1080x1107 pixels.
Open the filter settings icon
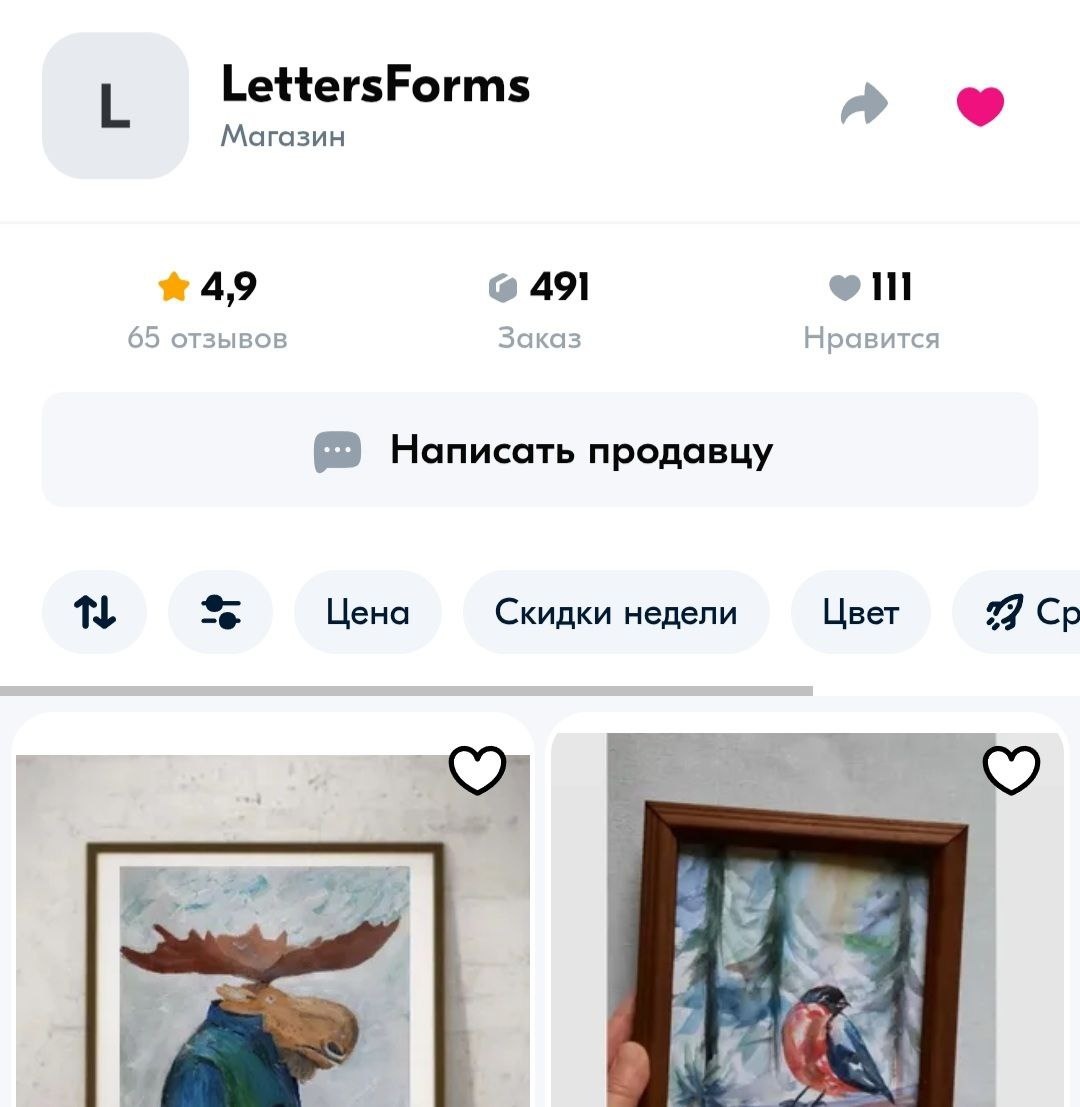[x=220, y=612]
